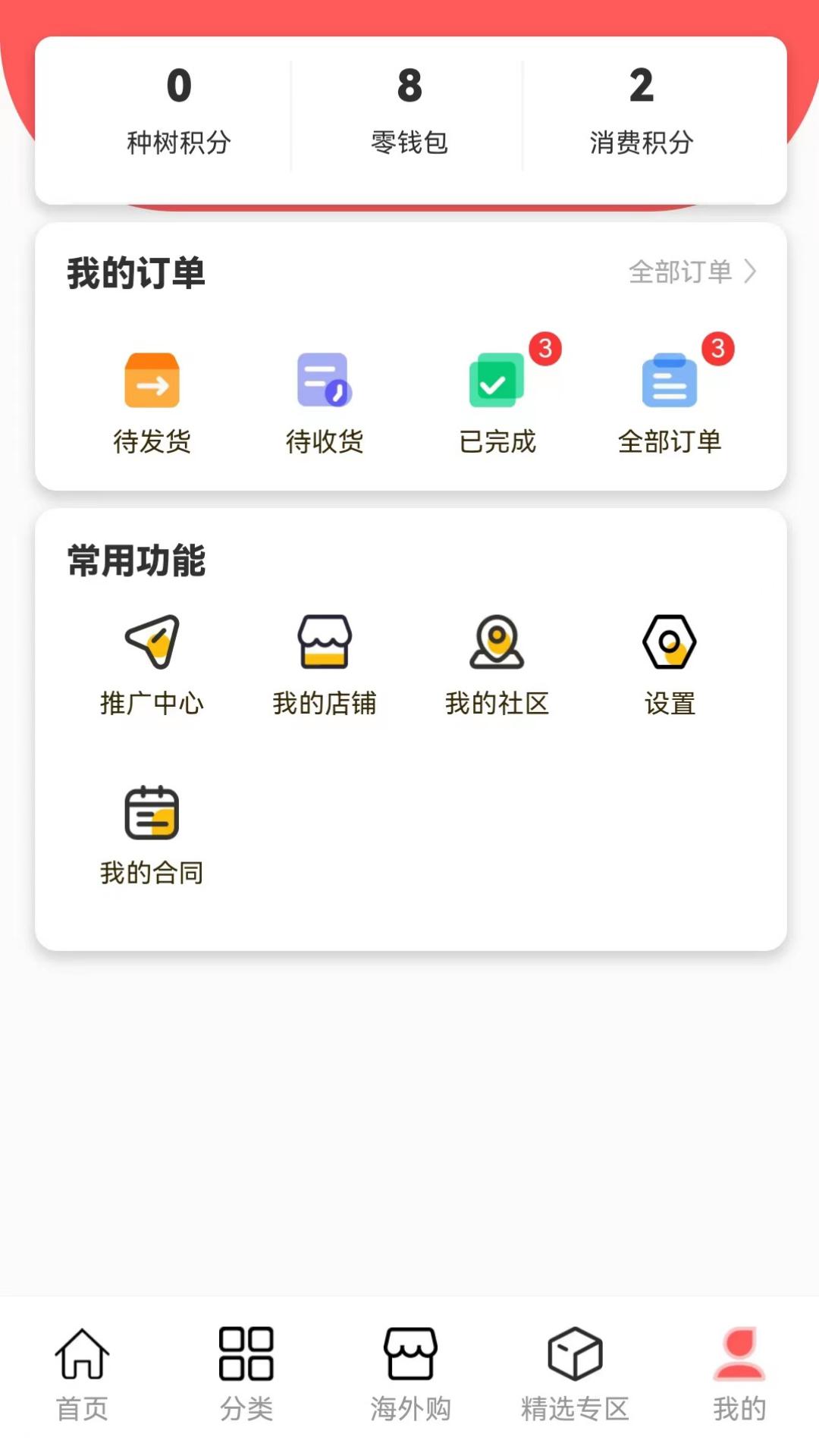Open 设置 settings
819x1456 pixels.
(670, 665)
